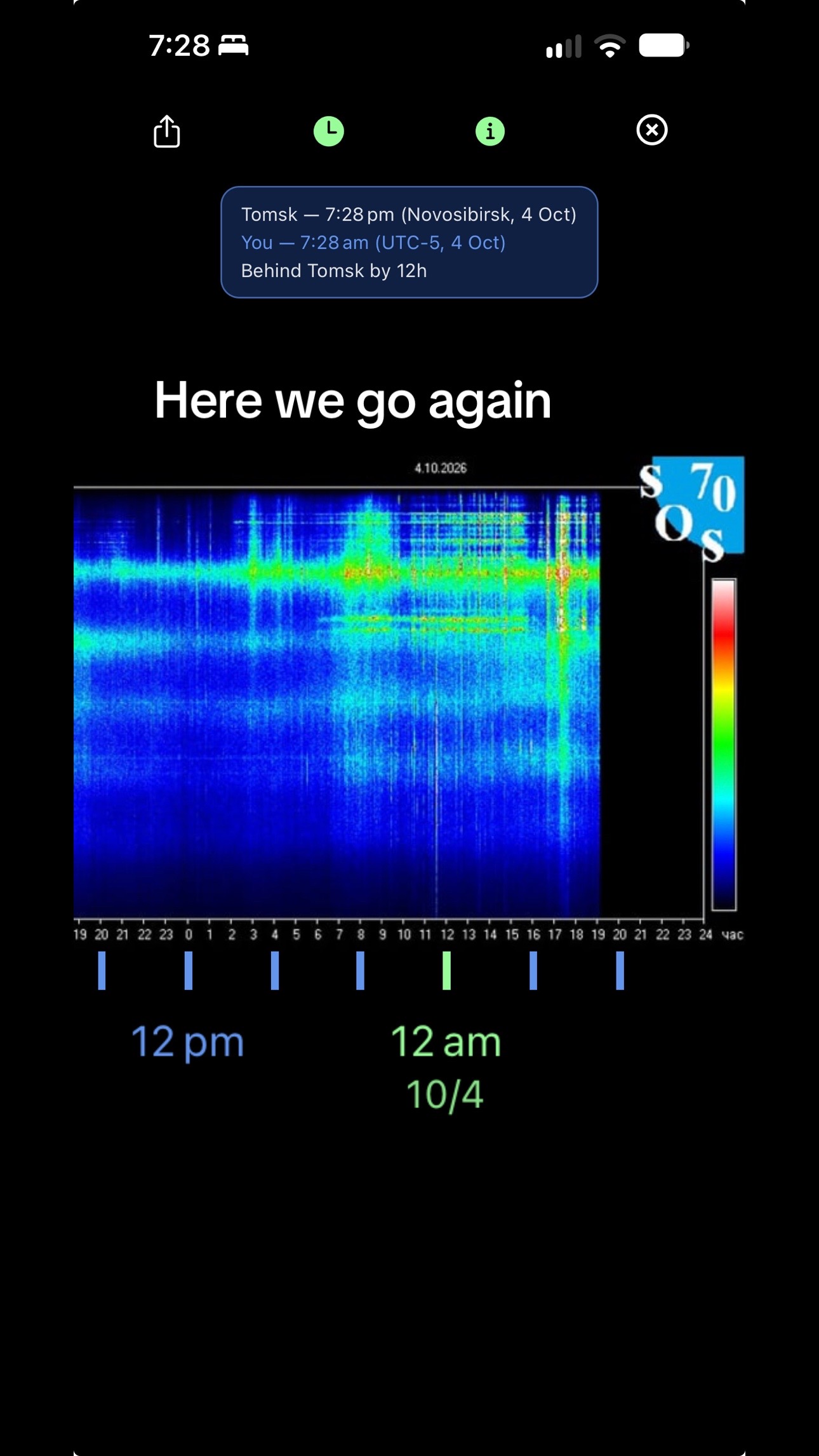
Task: Open the Tomsk time comparison card
Action: (409, 242)
